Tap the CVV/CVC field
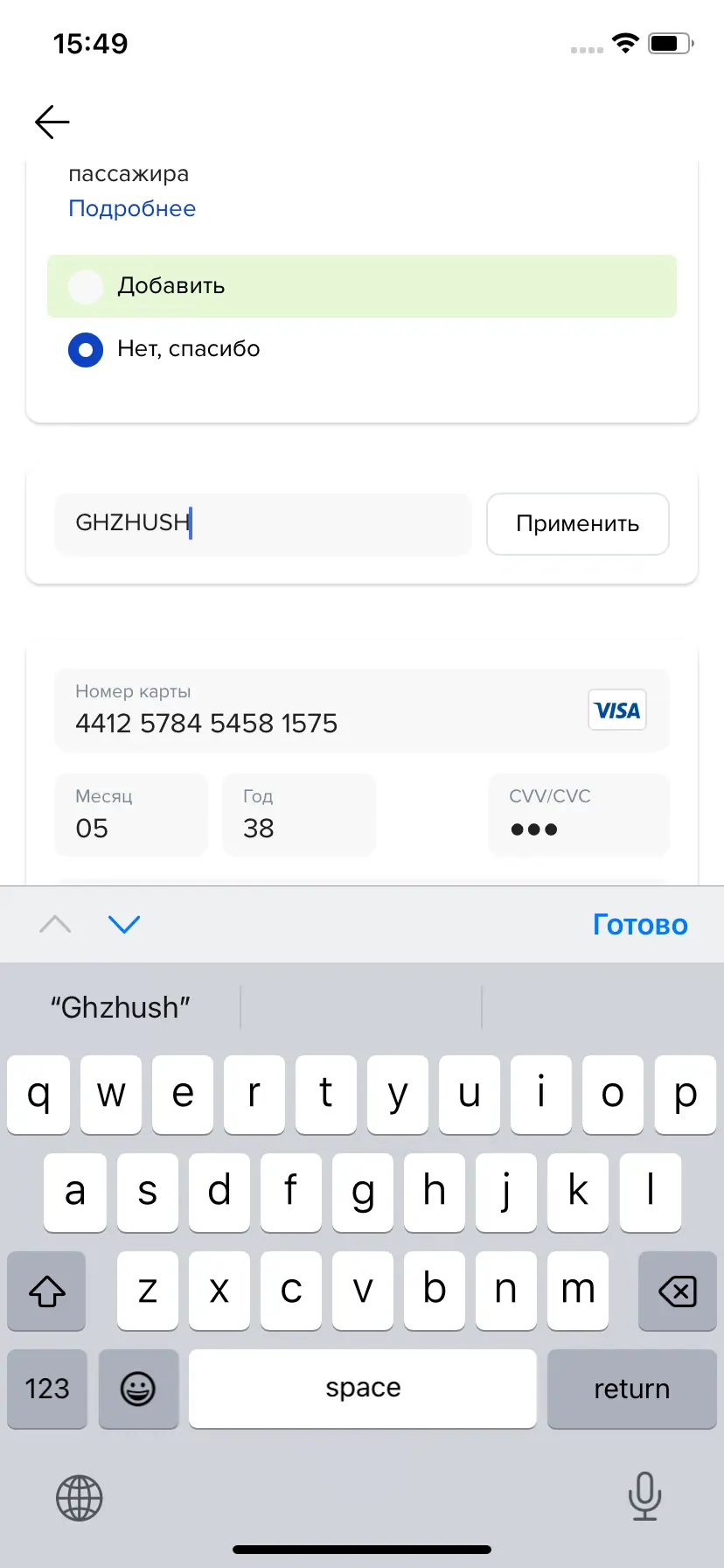 tap(579, 815)
